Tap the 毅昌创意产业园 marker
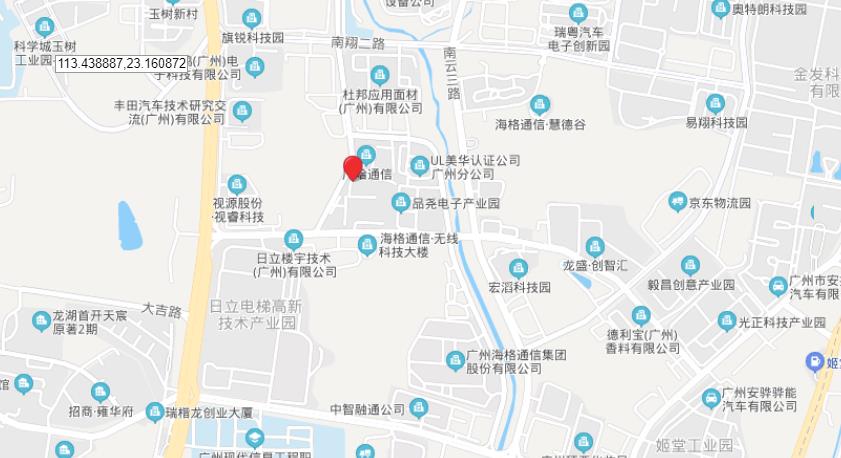841x458 pixels. 690,266
